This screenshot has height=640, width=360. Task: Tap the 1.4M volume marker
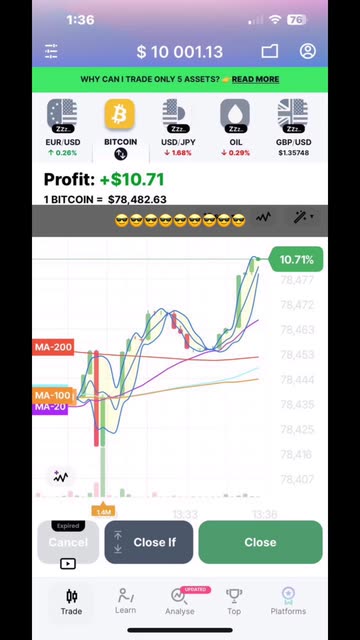pyautogui.click(x=103, y=510)
